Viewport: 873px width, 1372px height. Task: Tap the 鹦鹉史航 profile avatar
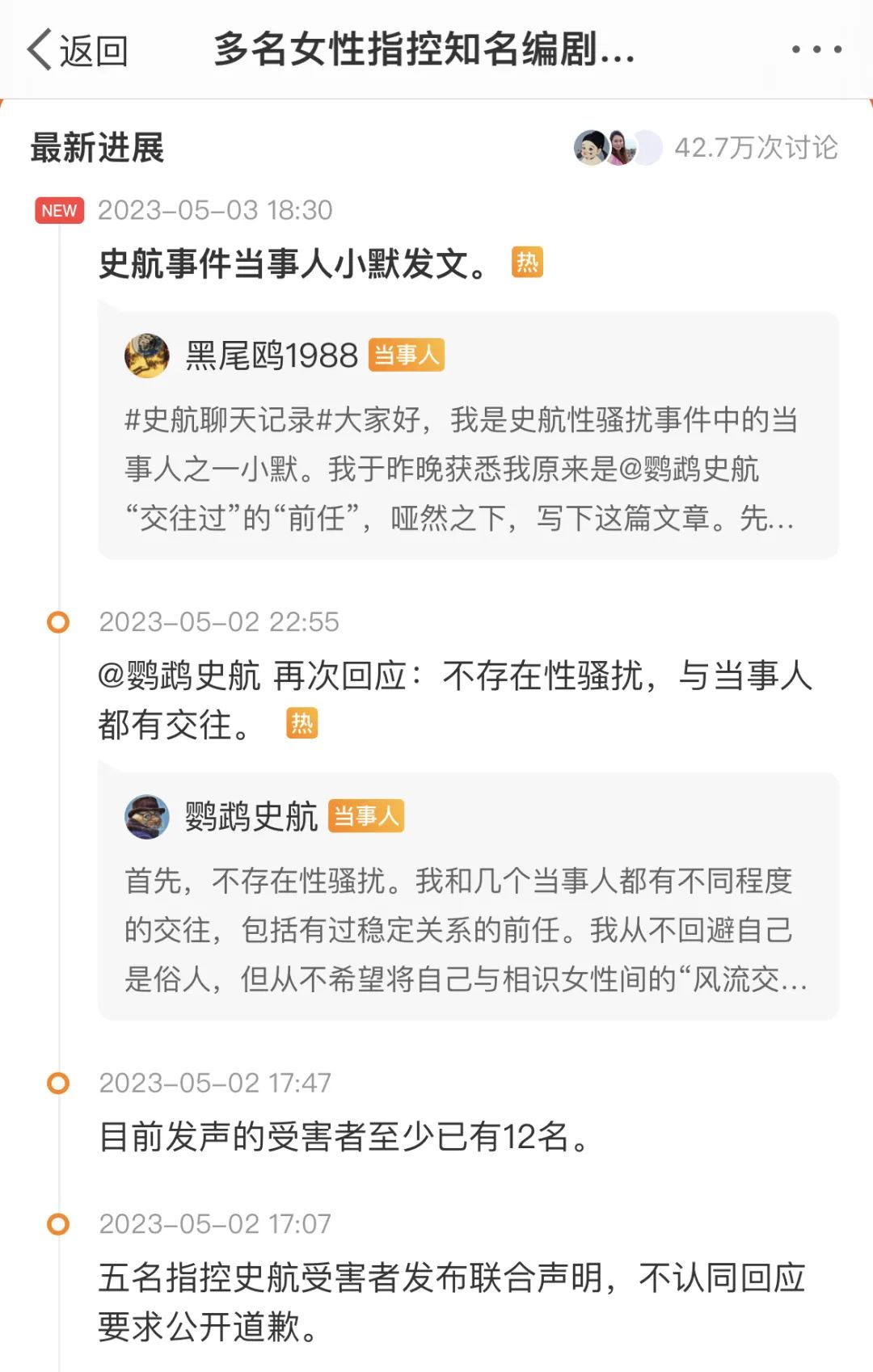tap(149, 818)
